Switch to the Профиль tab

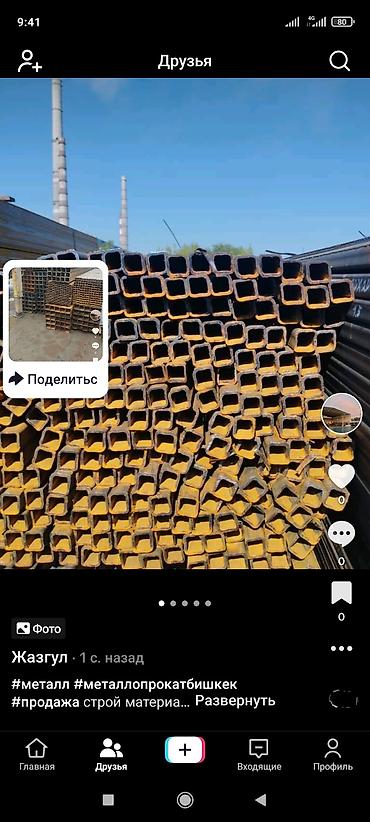tap(333, 755)
